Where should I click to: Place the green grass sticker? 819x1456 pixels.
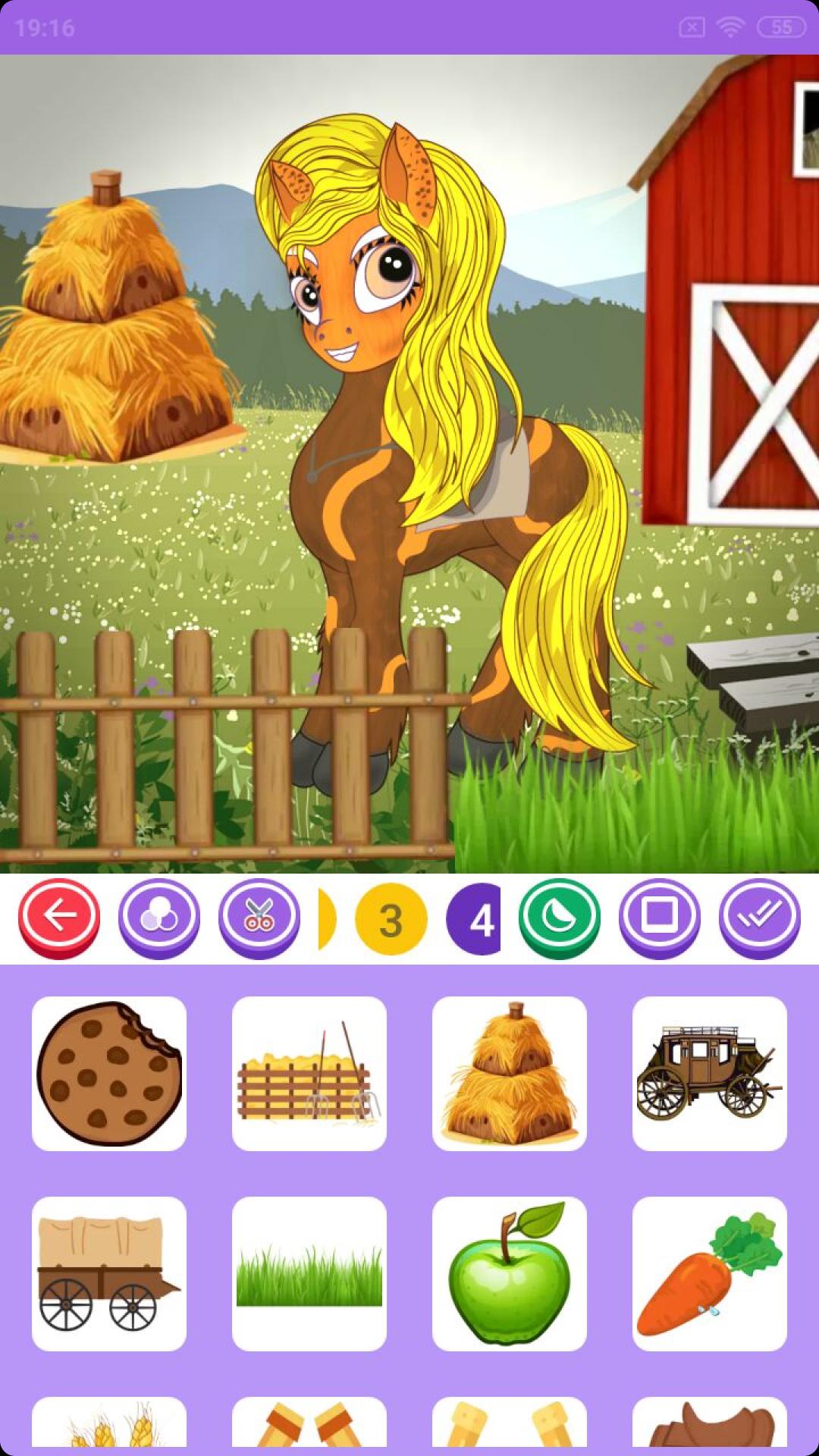tap(309, 1274)
